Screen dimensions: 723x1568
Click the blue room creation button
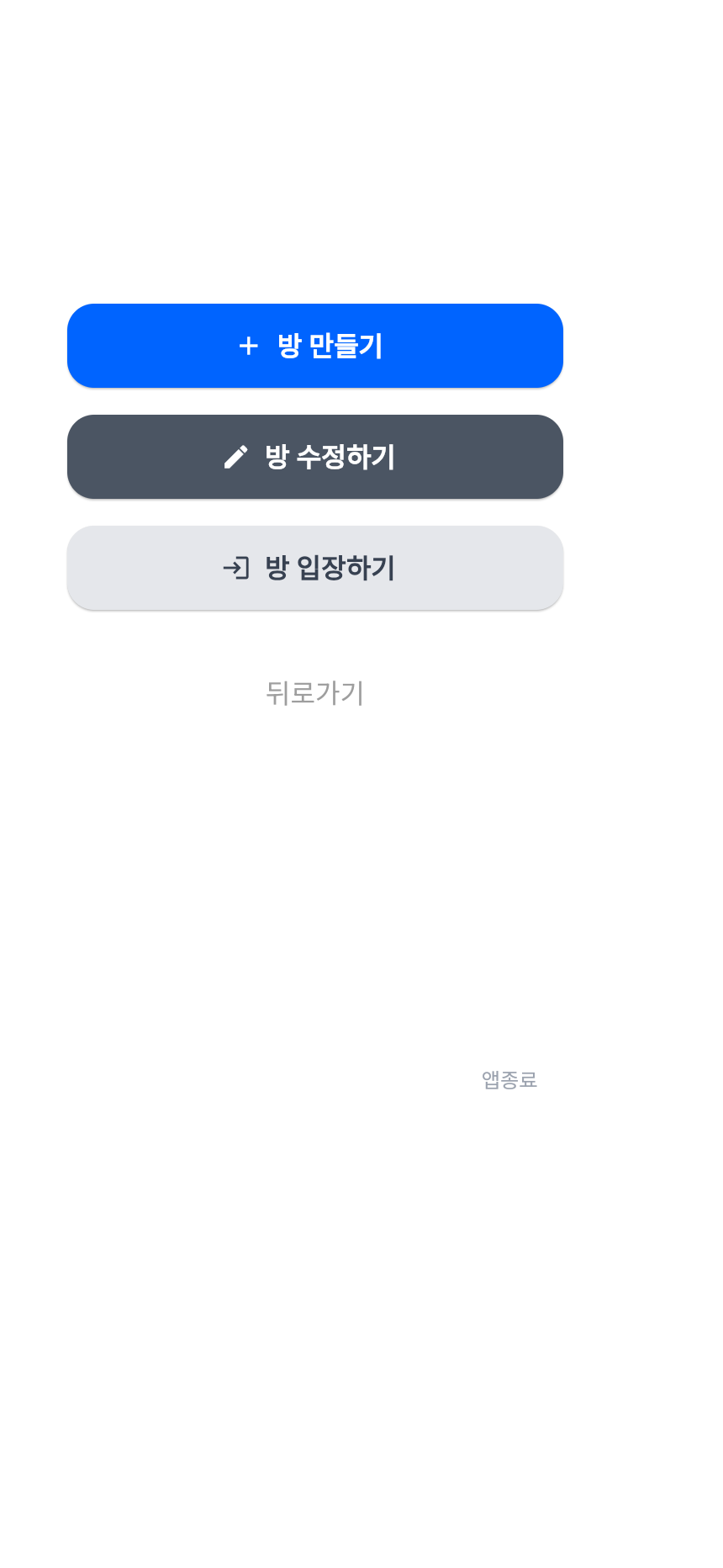pyautogui.click(x=315, y=346)
